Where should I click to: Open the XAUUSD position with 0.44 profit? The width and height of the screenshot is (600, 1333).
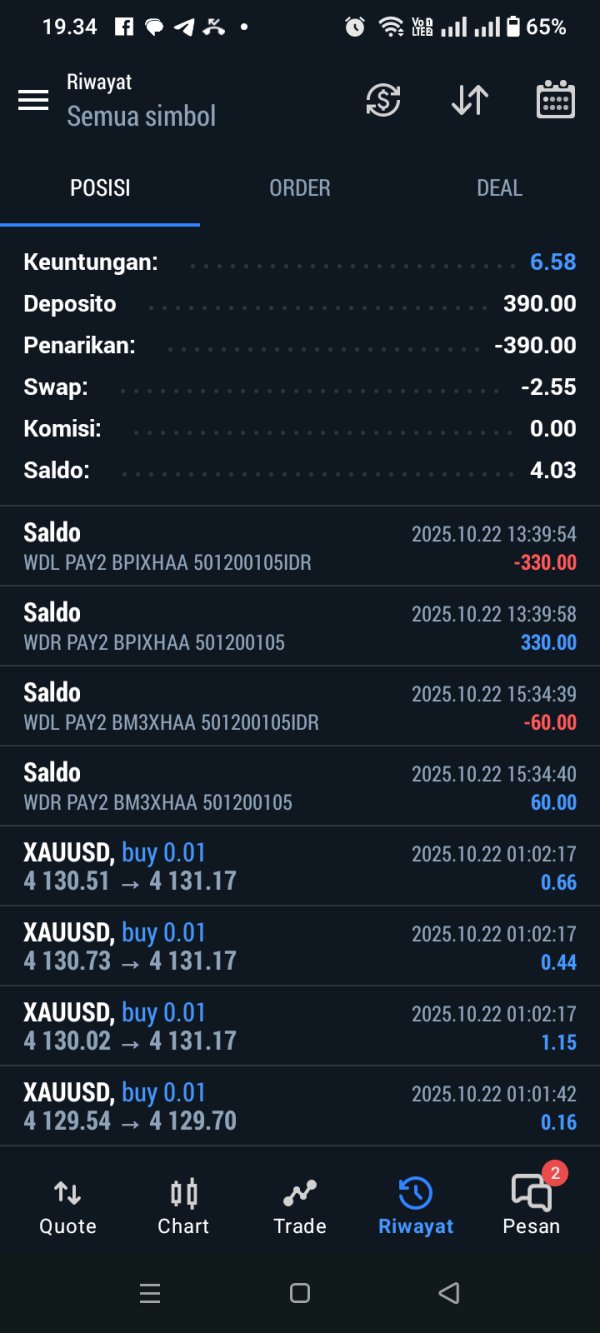click(x=300, y=946)
